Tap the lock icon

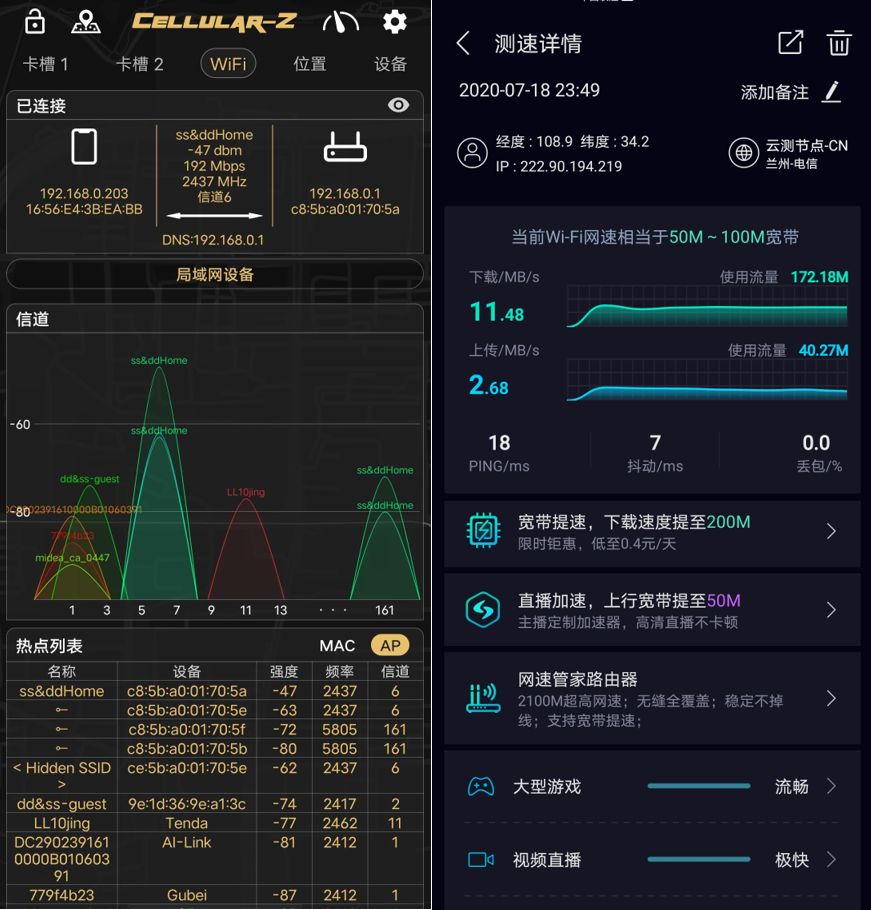(x=35, y=21)
